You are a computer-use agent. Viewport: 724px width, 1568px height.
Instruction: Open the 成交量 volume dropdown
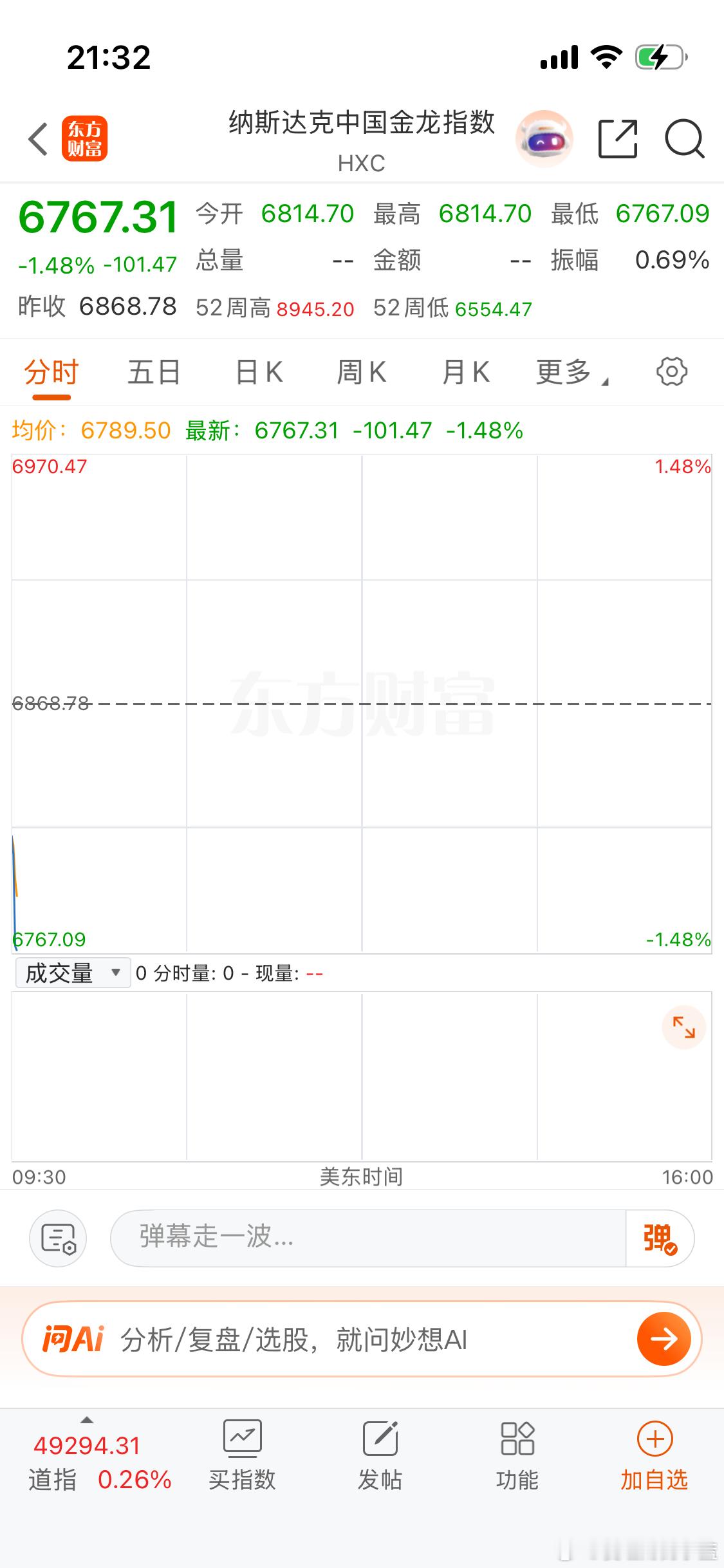[x=73, y=972]
